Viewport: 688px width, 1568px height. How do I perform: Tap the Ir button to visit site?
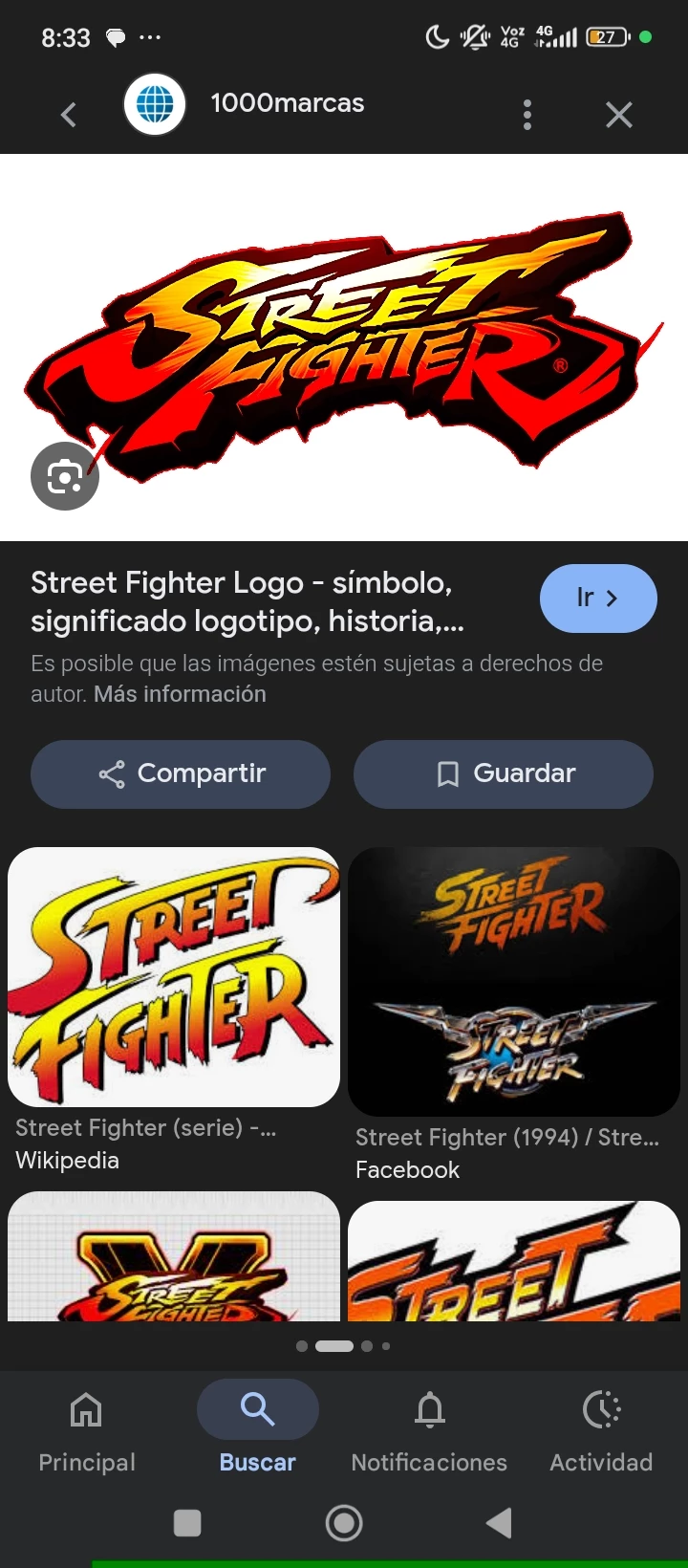coord(598,599)
